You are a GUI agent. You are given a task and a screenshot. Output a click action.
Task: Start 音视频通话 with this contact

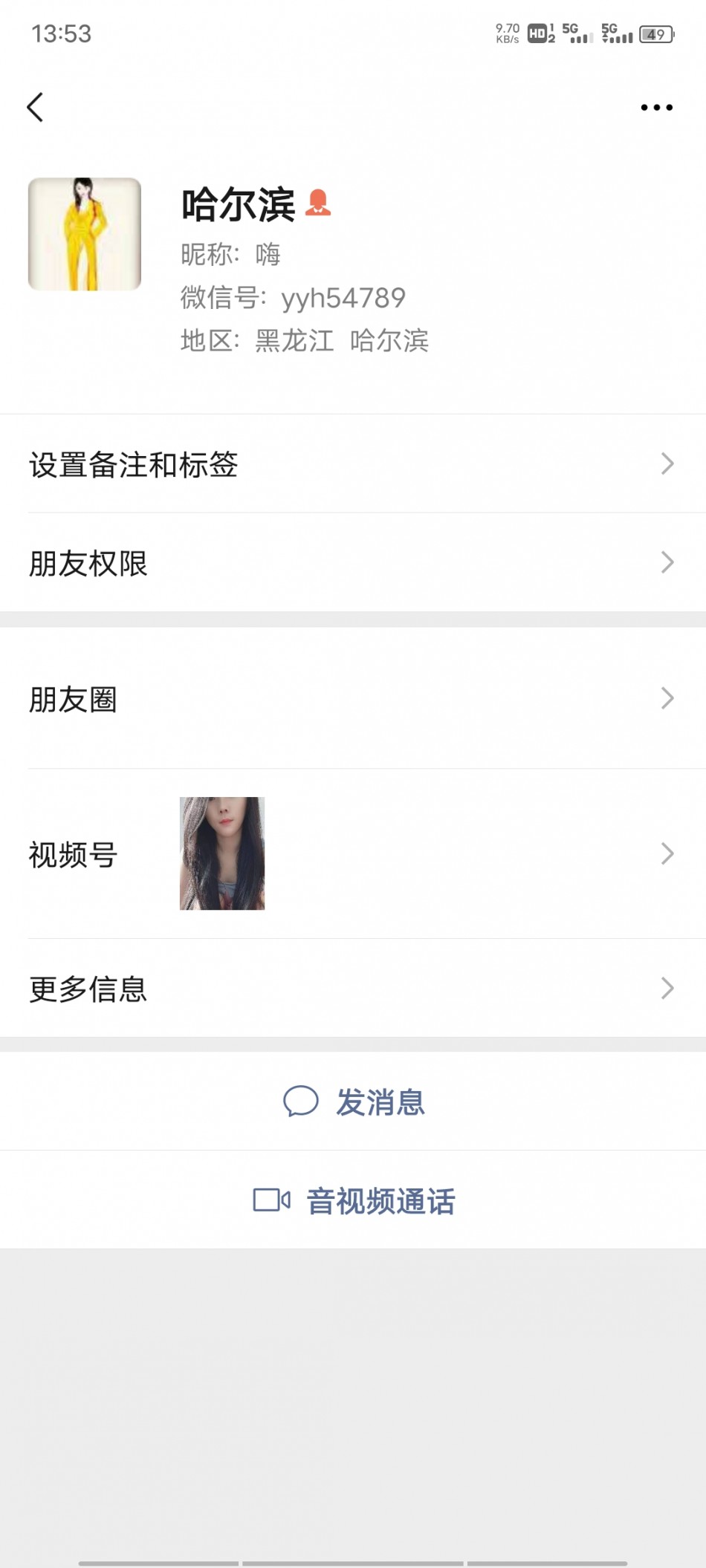354,1200
